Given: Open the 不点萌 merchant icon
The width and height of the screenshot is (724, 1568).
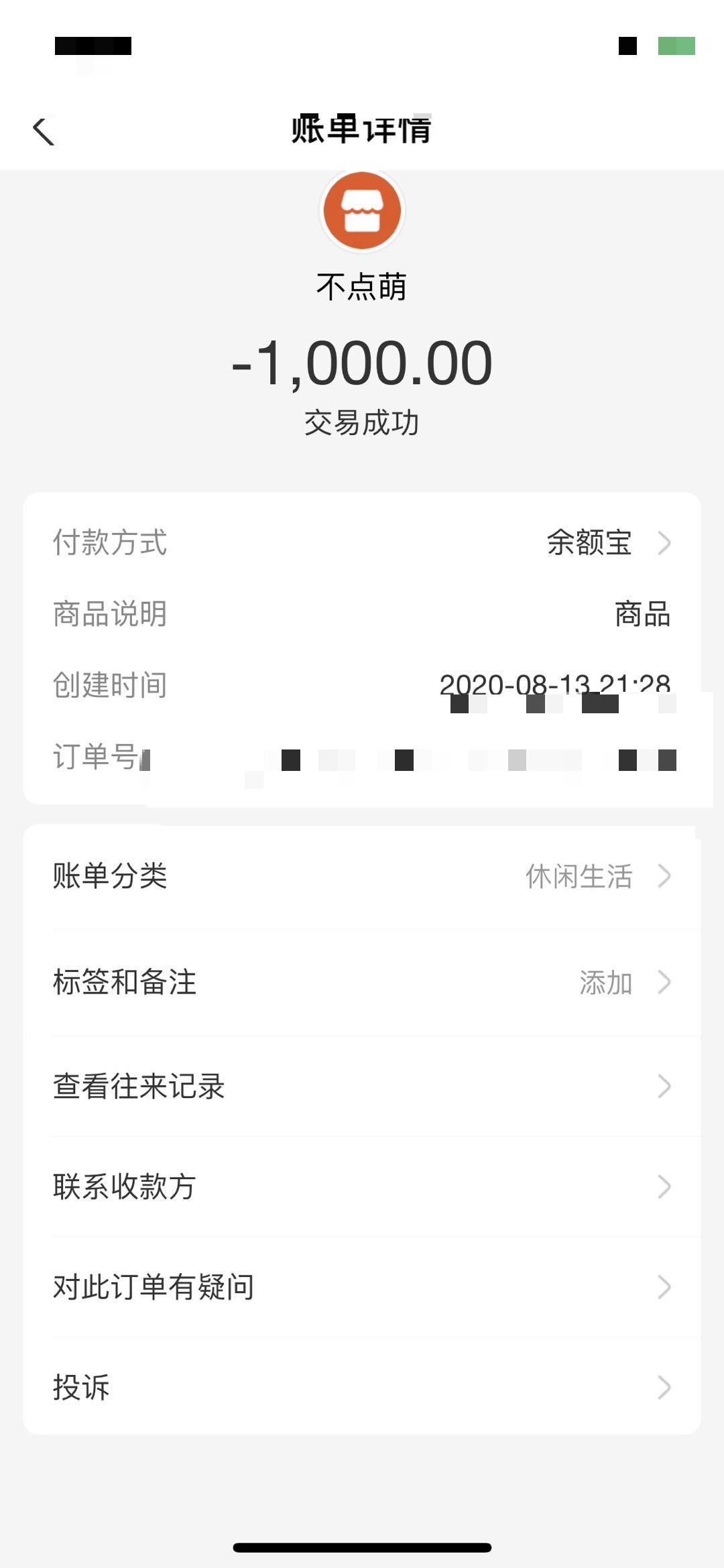Looking at the screenshot, I should 362,210.
